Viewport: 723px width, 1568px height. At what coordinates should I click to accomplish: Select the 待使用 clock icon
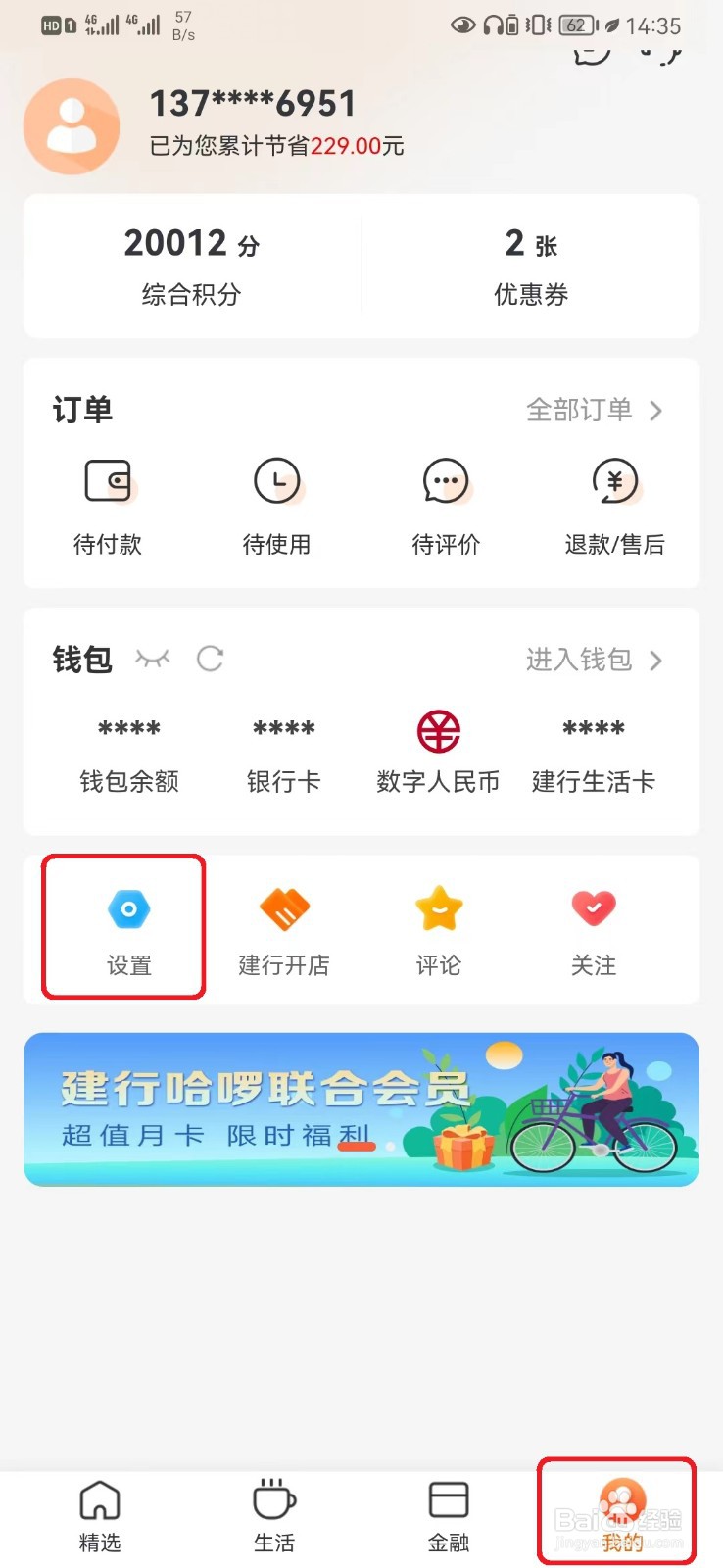(277, 481)
